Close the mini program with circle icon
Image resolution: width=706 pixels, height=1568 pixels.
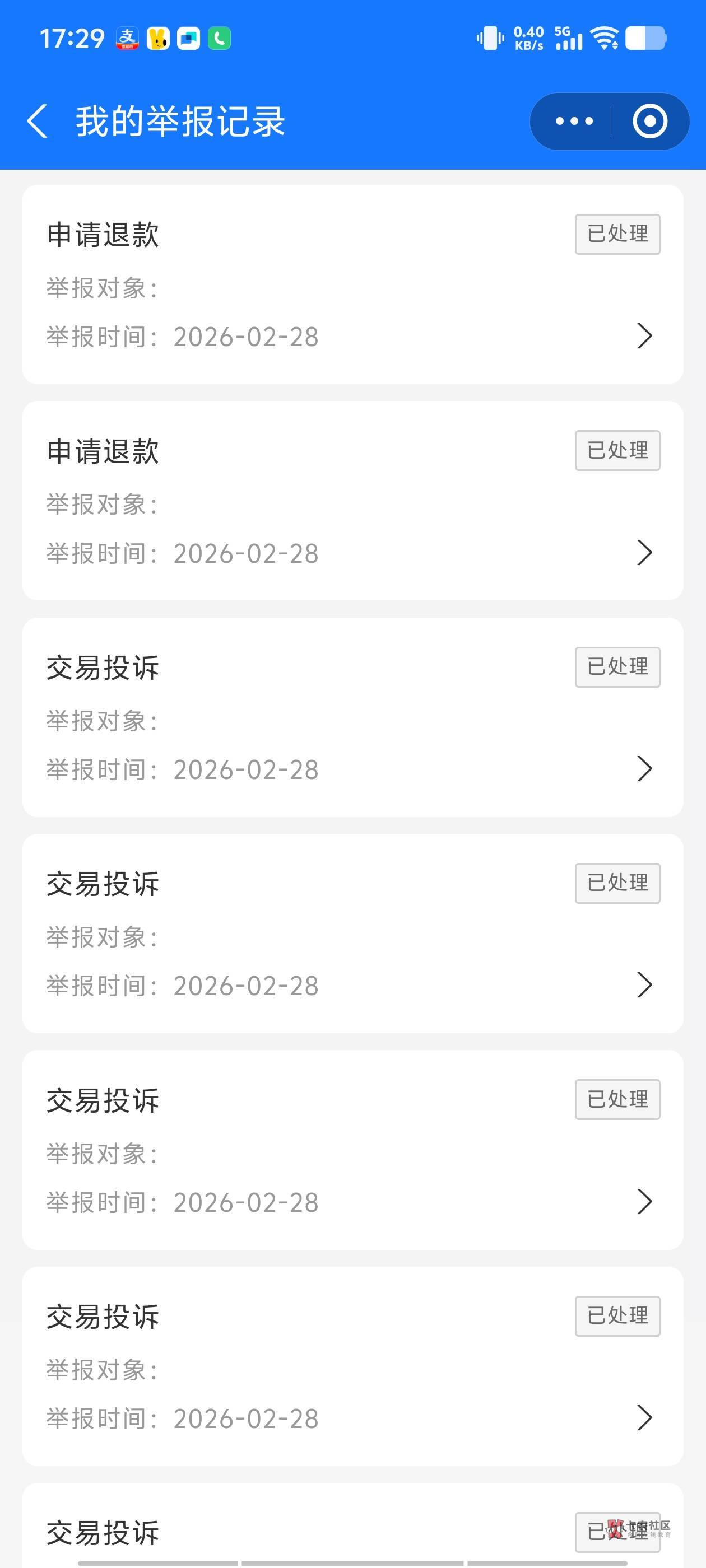click(650, 121)
